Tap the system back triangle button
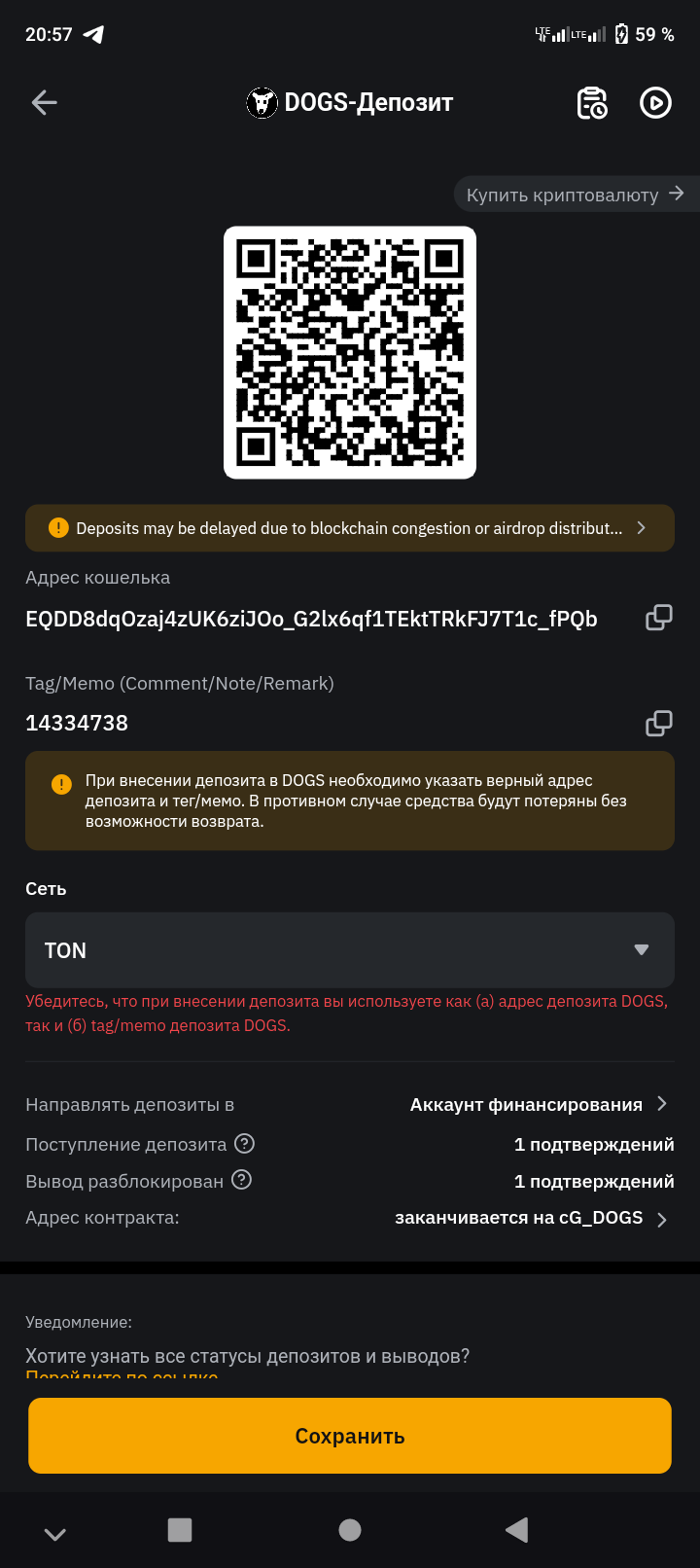Viewport: 700px width, 1568px height. 517,1530
